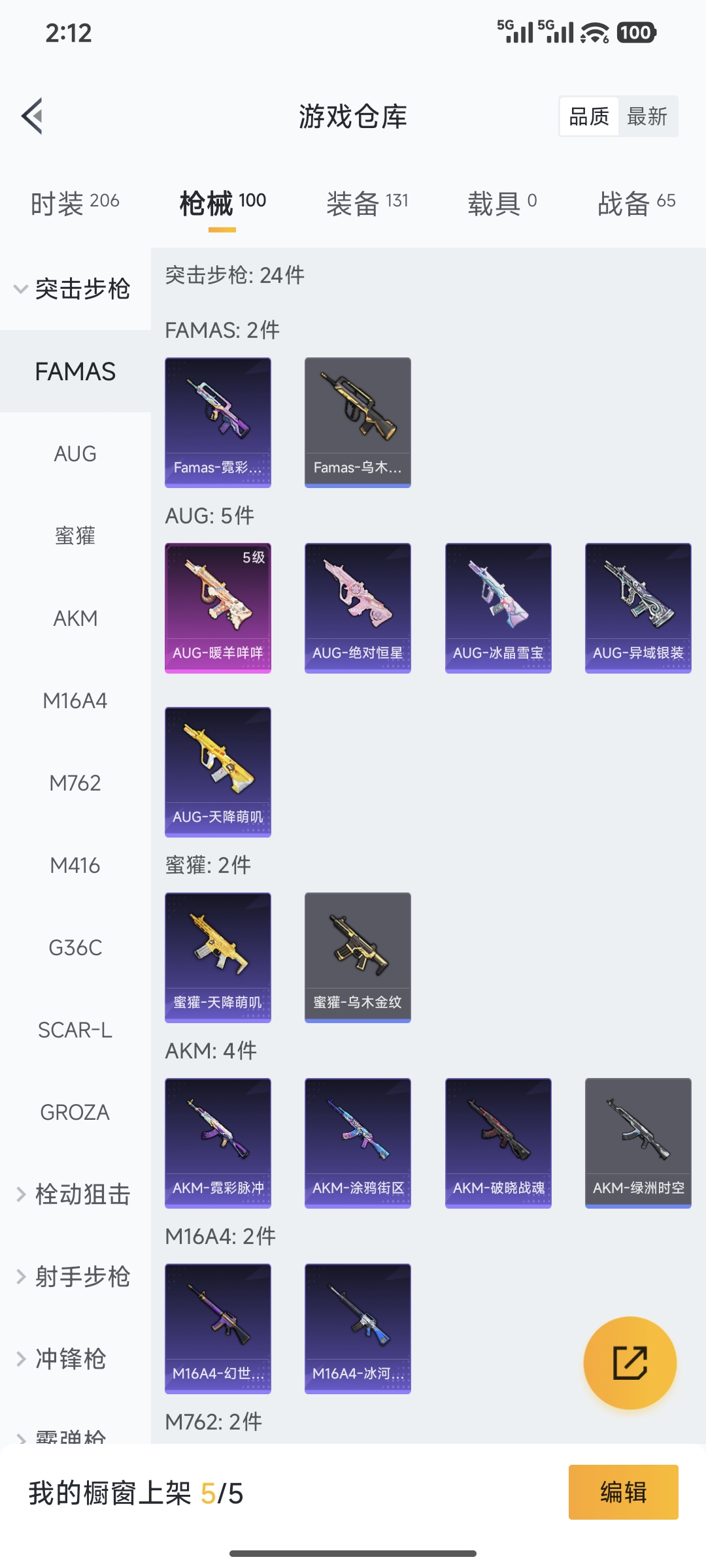Switch to the 时装 tab

point(75,203)
